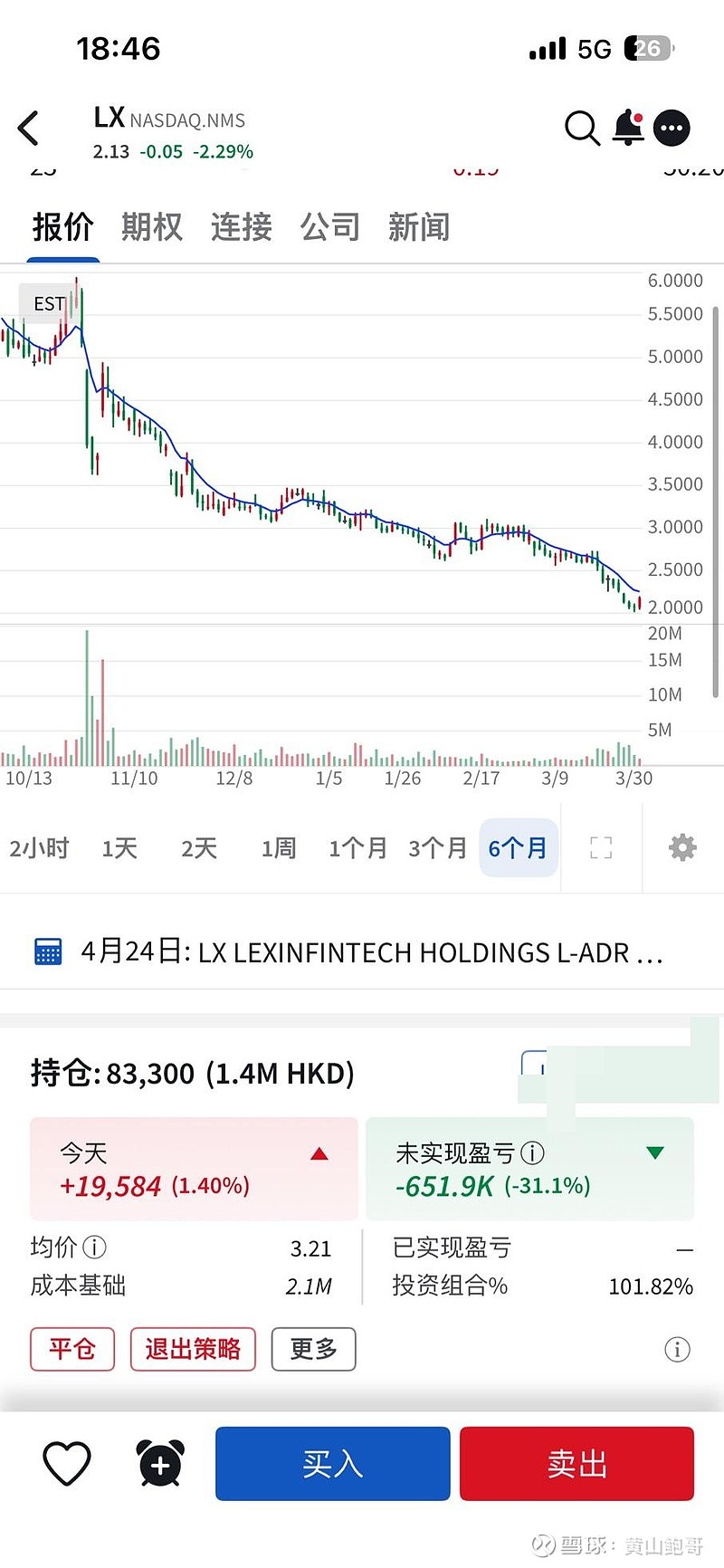
Task: Expand 未实现盈亏 info tooltip
Action: pyautogui.click(x=532, y=1153)
